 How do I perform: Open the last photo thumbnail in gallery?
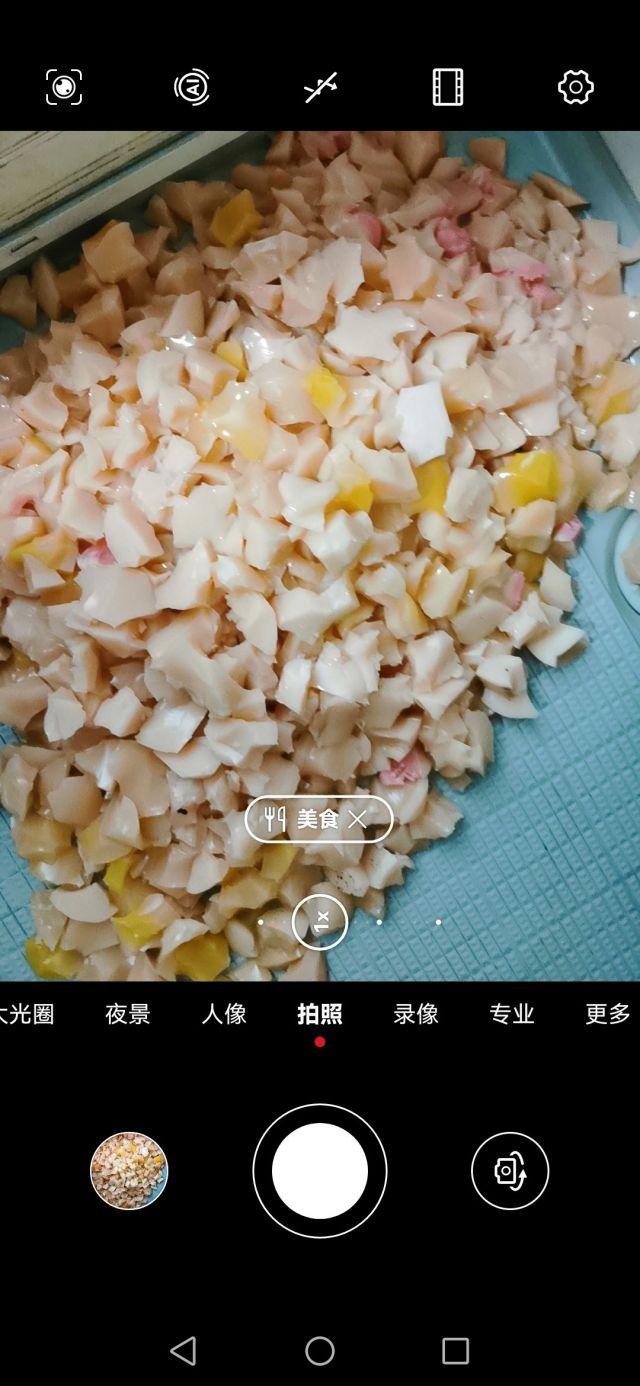click(x=129, y=1171)
